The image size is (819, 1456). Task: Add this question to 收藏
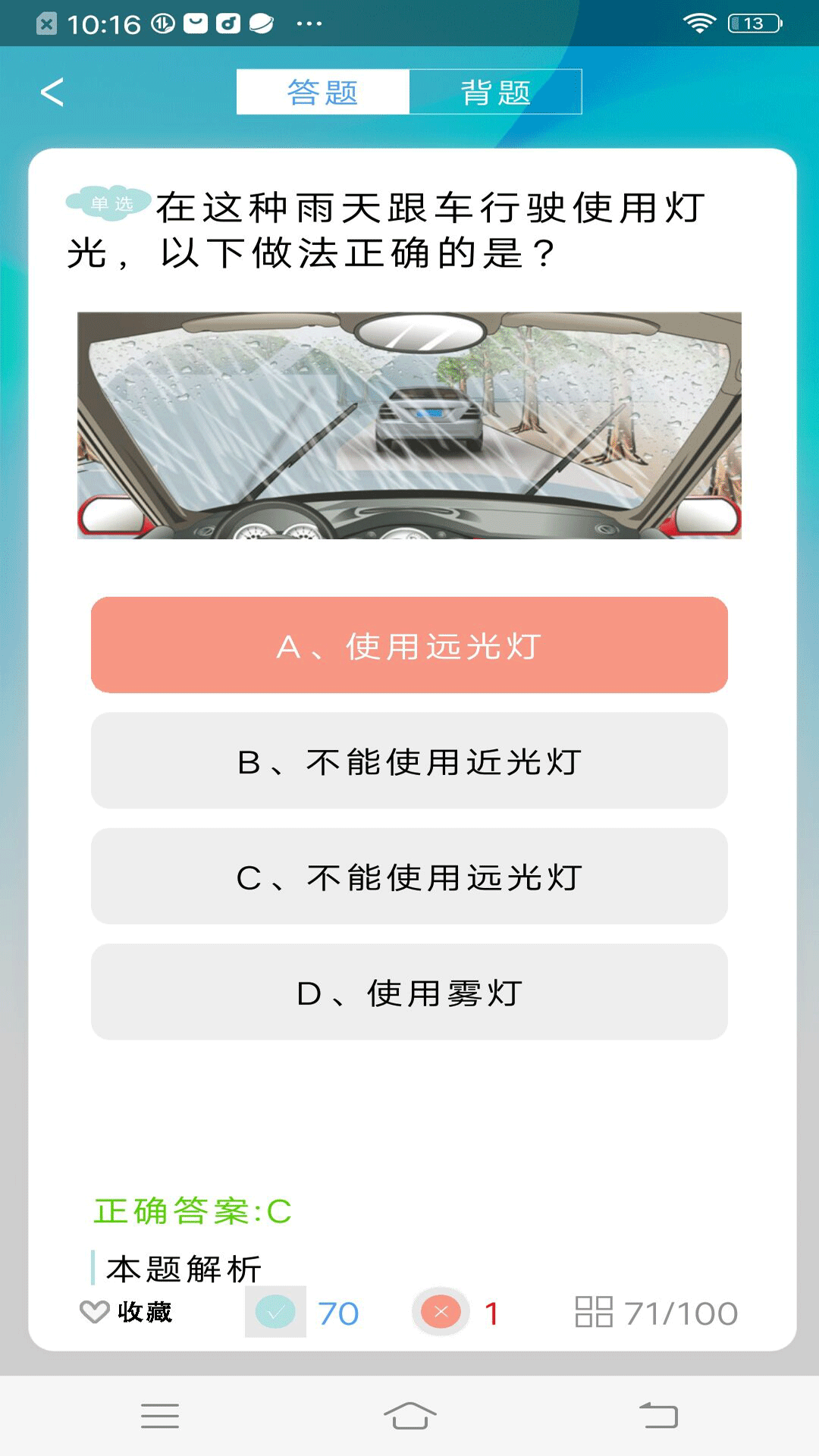coord(127,1312)
